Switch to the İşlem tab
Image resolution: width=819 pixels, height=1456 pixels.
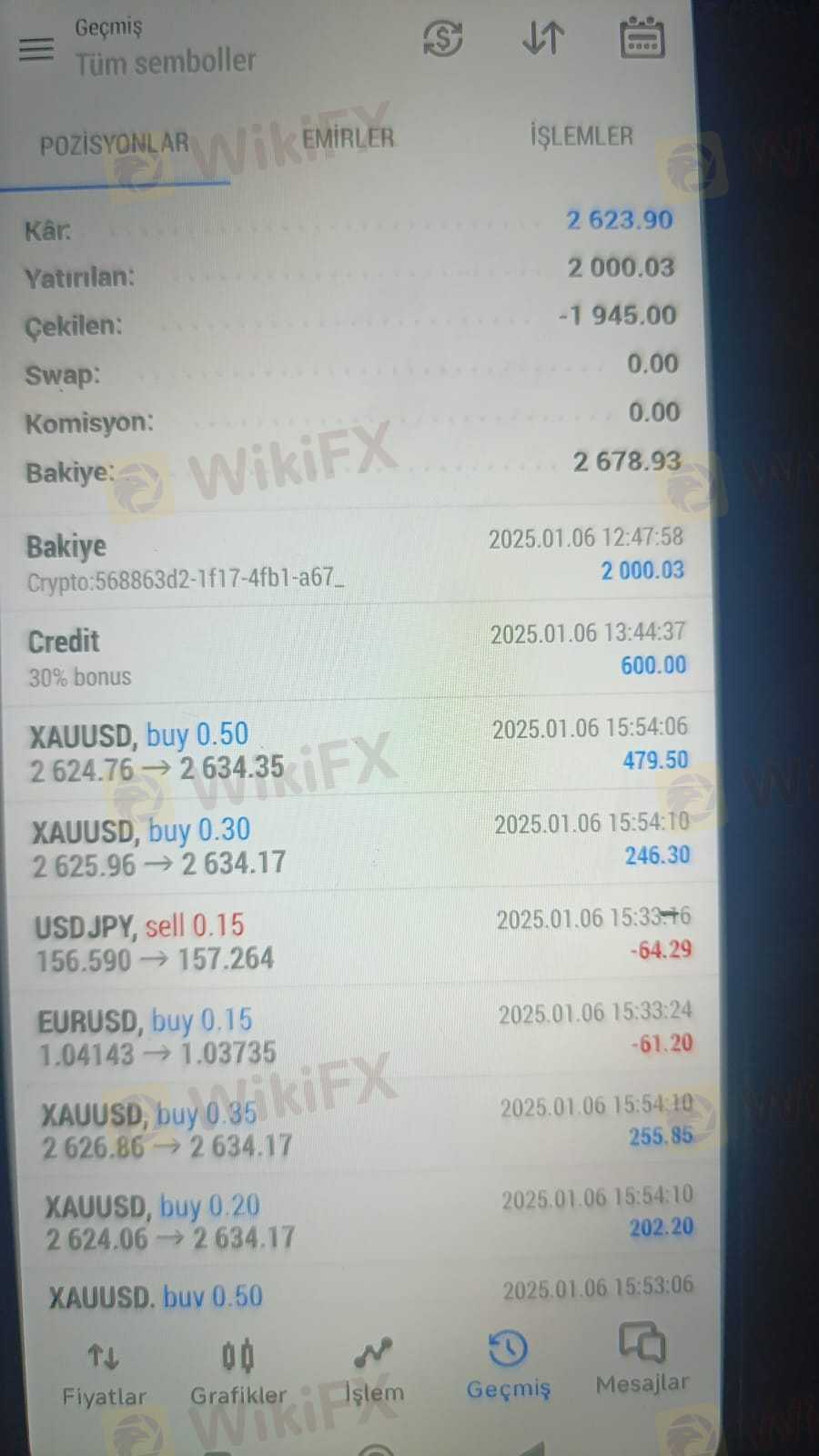coord(373,1371)
